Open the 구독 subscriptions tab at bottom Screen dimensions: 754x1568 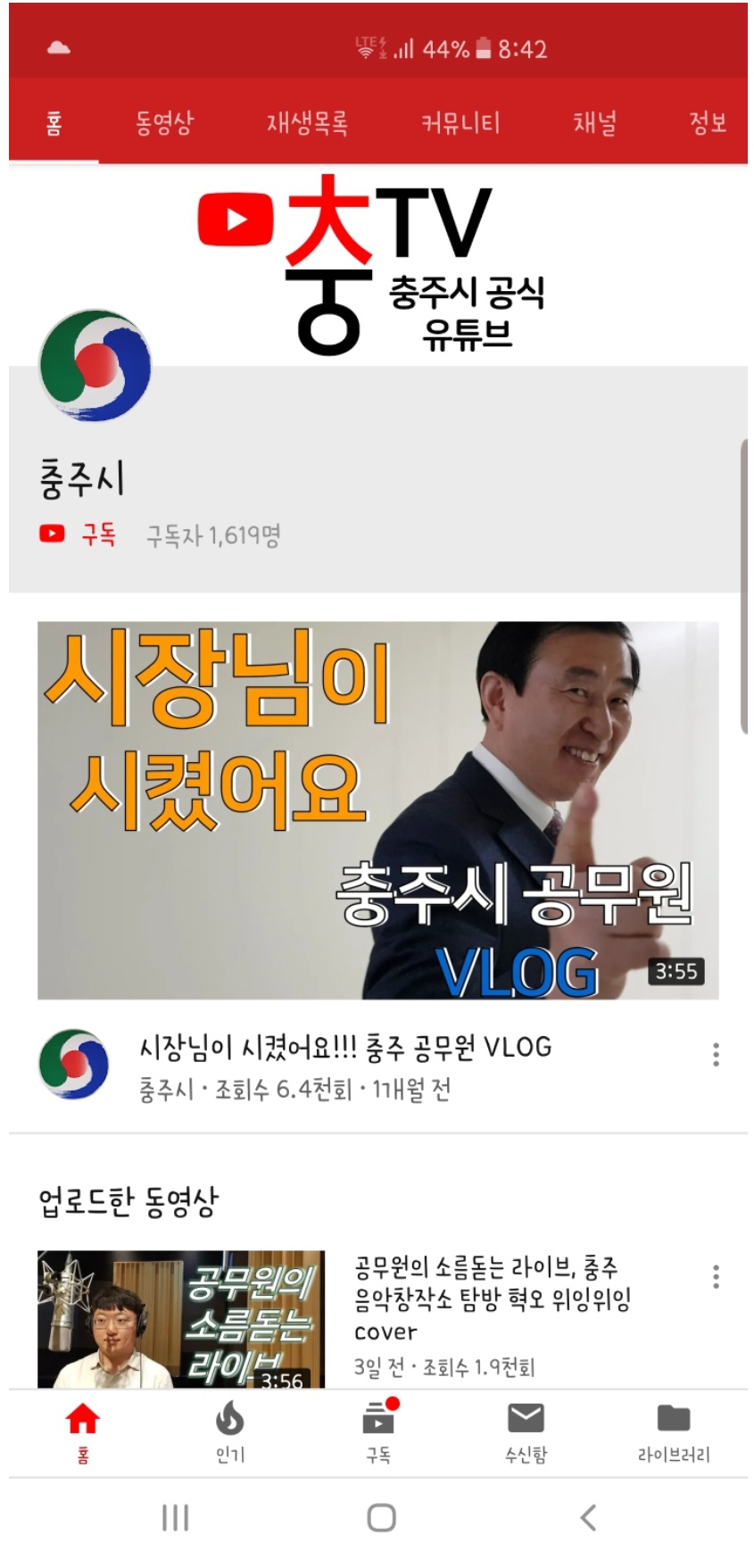click(379, 1430)
